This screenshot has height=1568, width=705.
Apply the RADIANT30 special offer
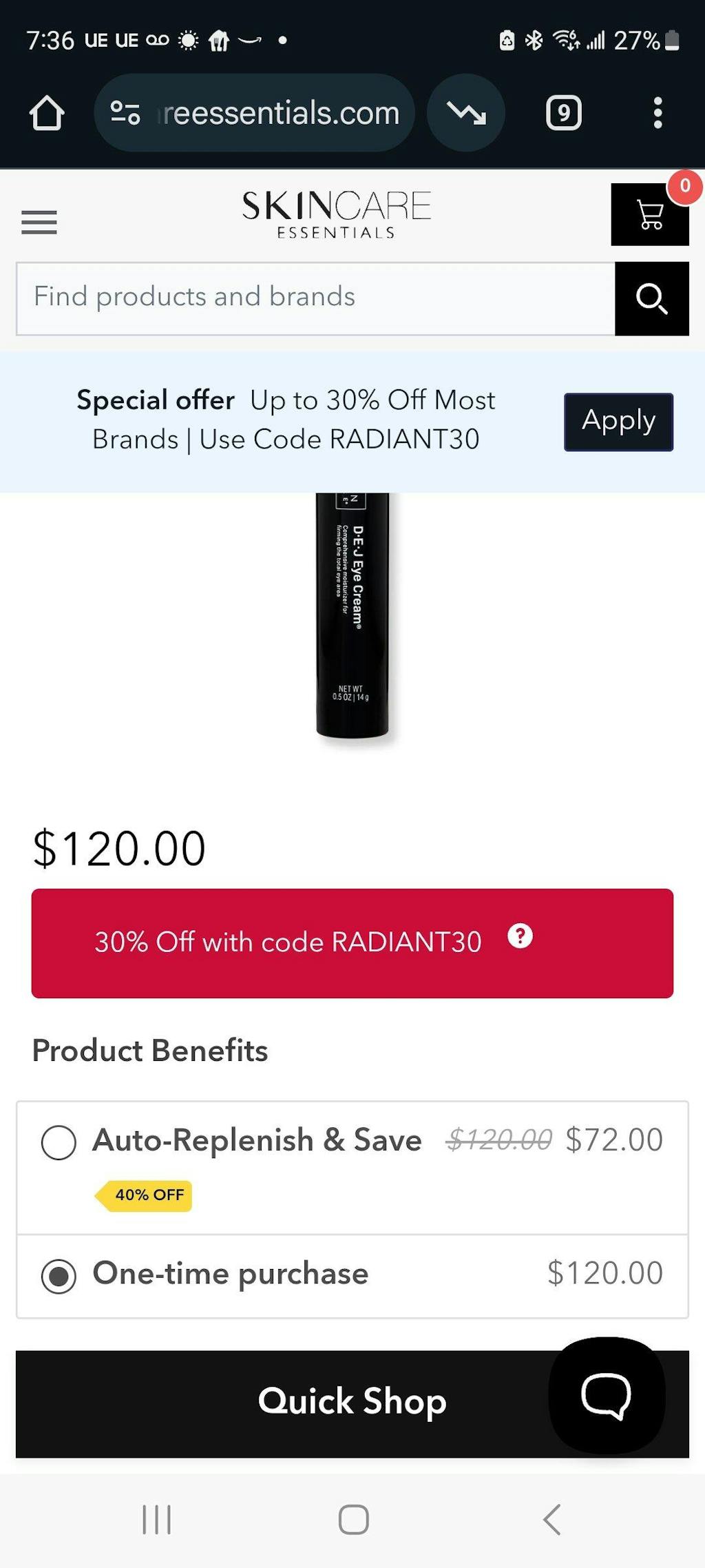pyautogui.click(x=618, y=422)
